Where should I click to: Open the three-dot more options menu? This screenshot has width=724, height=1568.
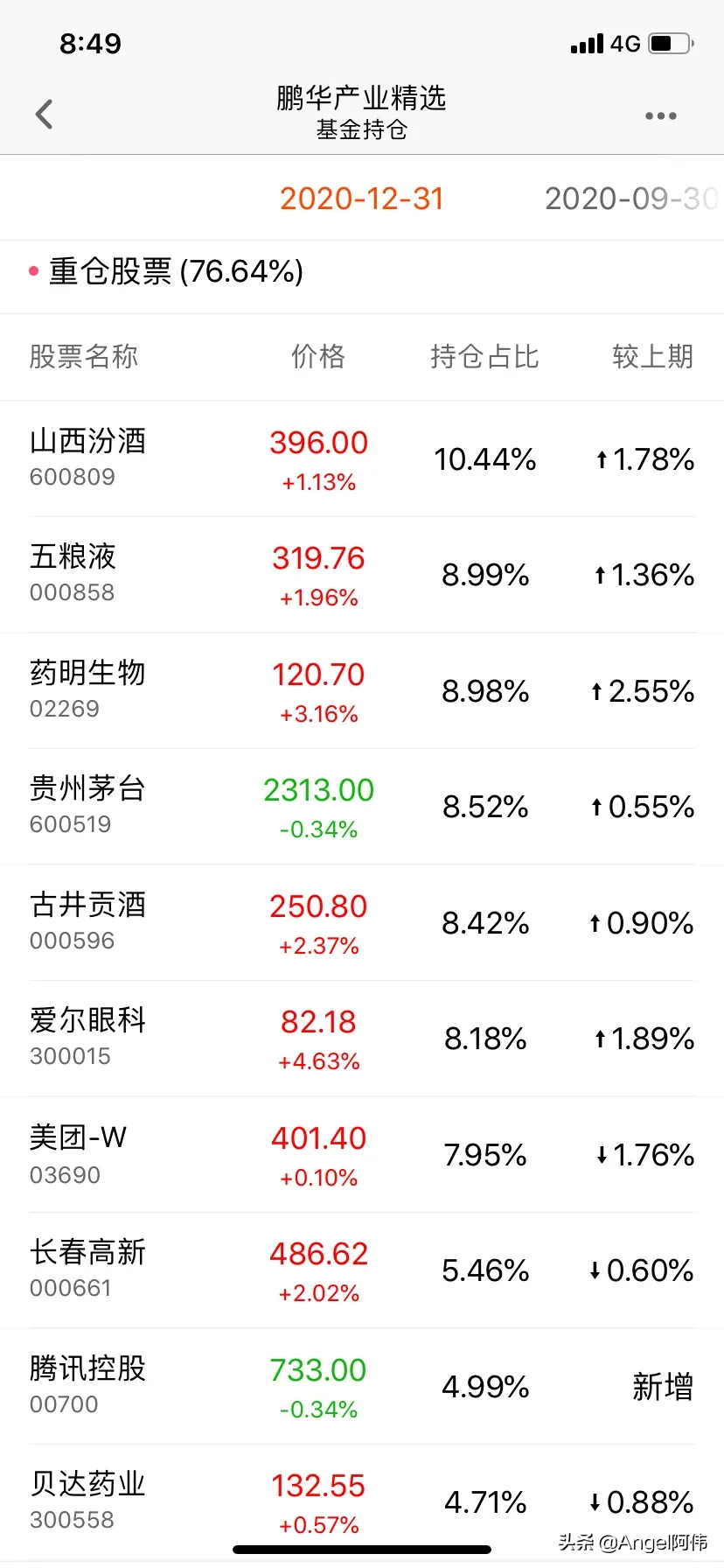pyautogui.click(x=660, y=115)
